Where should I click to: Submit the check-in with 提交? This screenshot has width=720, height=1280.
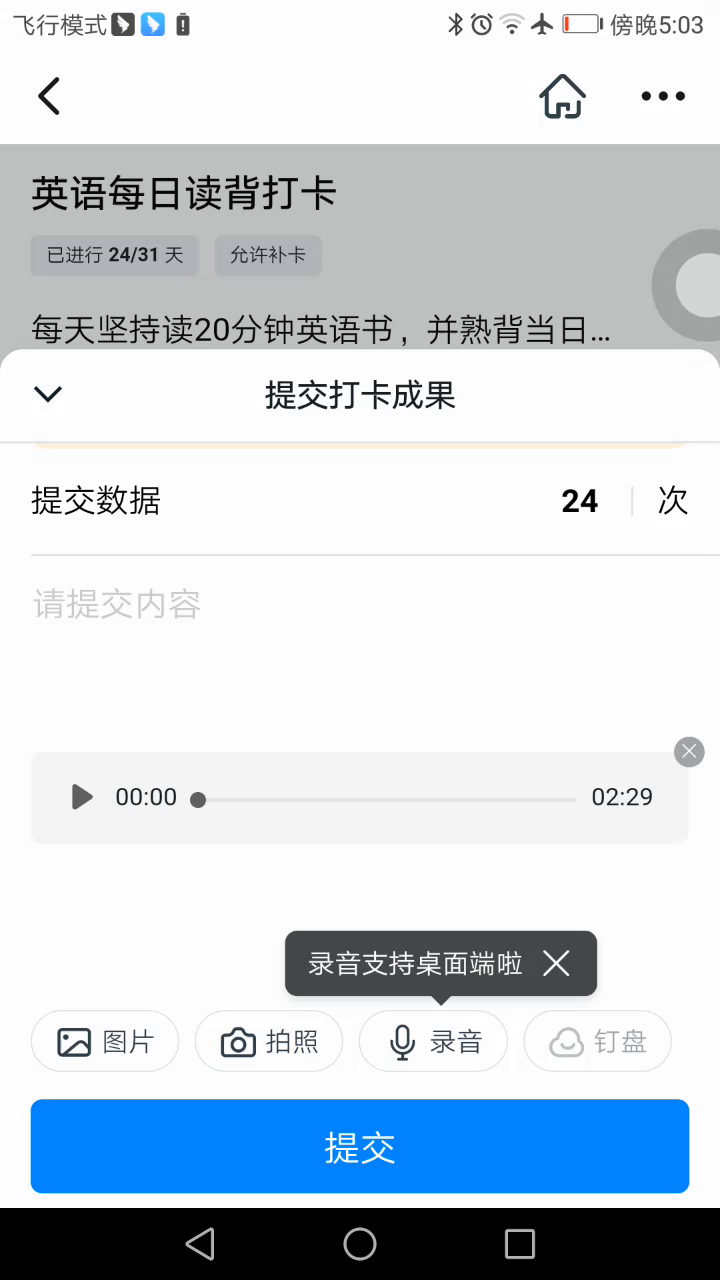coord(360,1146)
